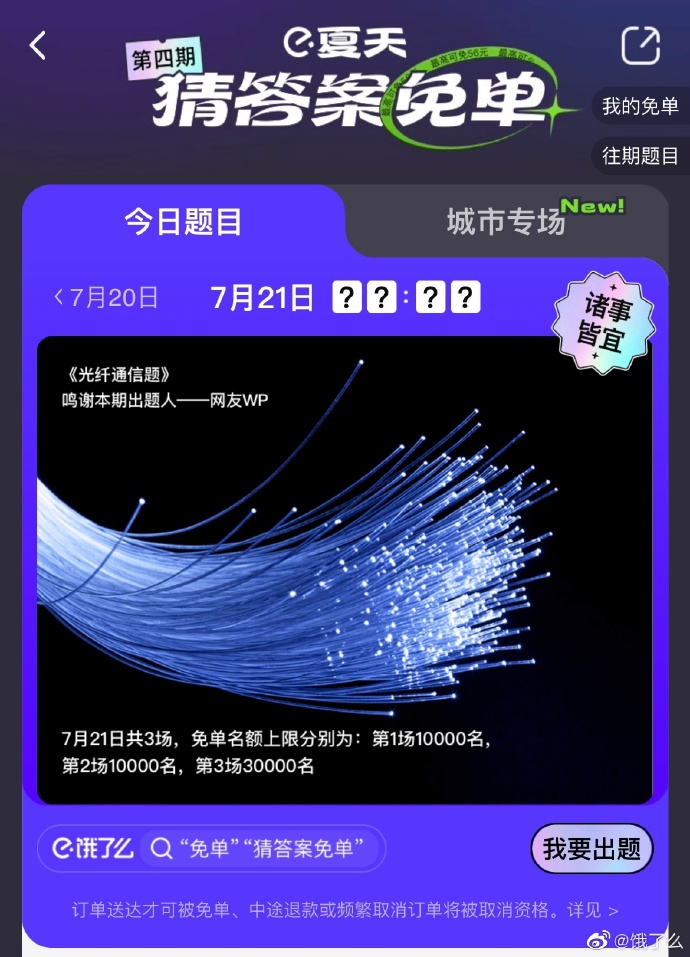The image size is (690, 957).
Task: Tap 我要出题 button
Action: (x=591, y=849)
